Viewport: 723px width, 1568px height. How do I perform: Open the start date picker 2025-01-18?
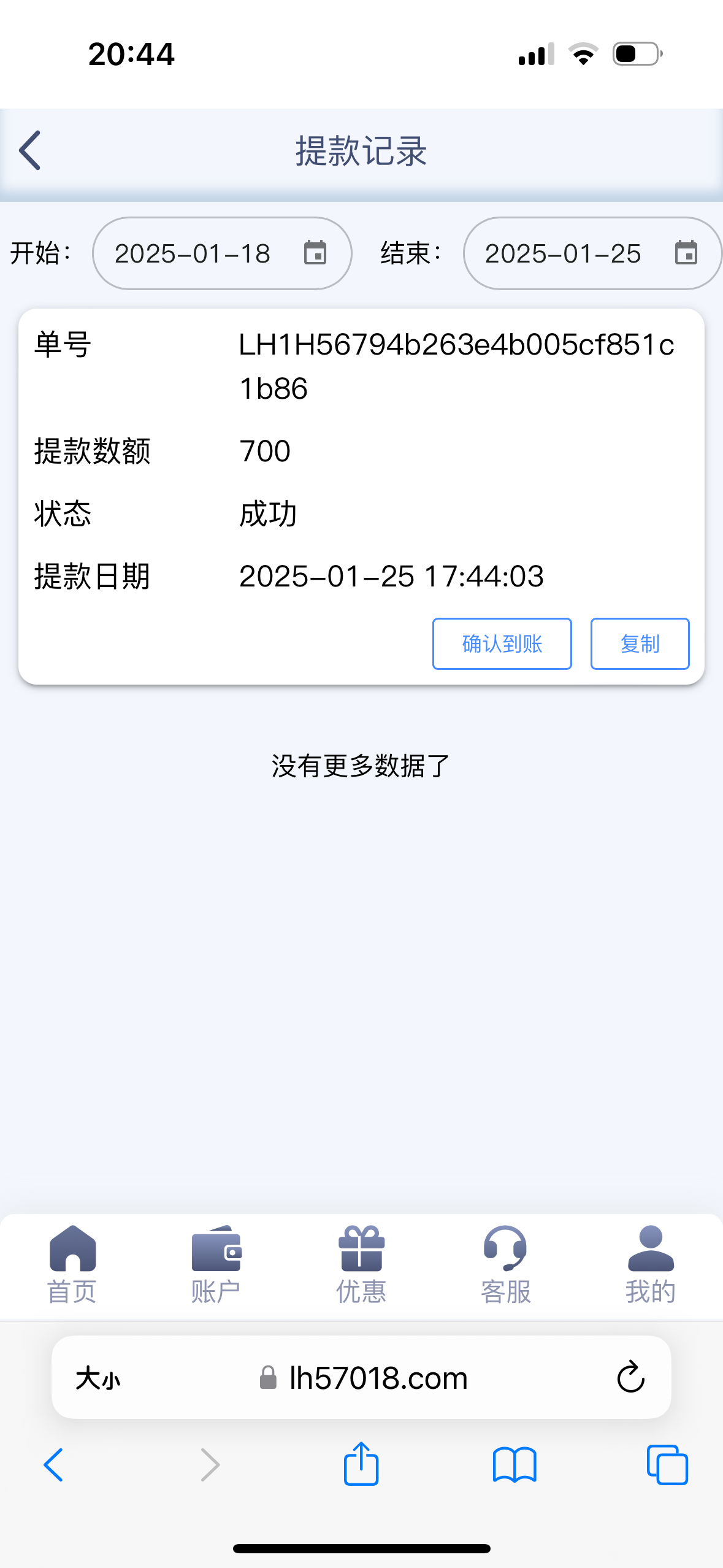click(x=222, y=253)
